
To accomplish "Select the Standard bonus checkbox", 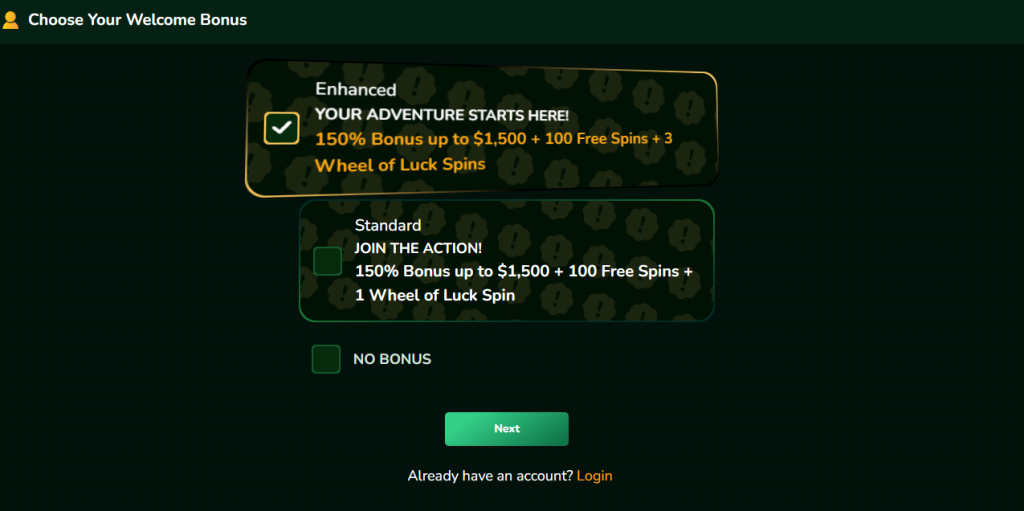I will pyautogui.click(x=327, y=261).
